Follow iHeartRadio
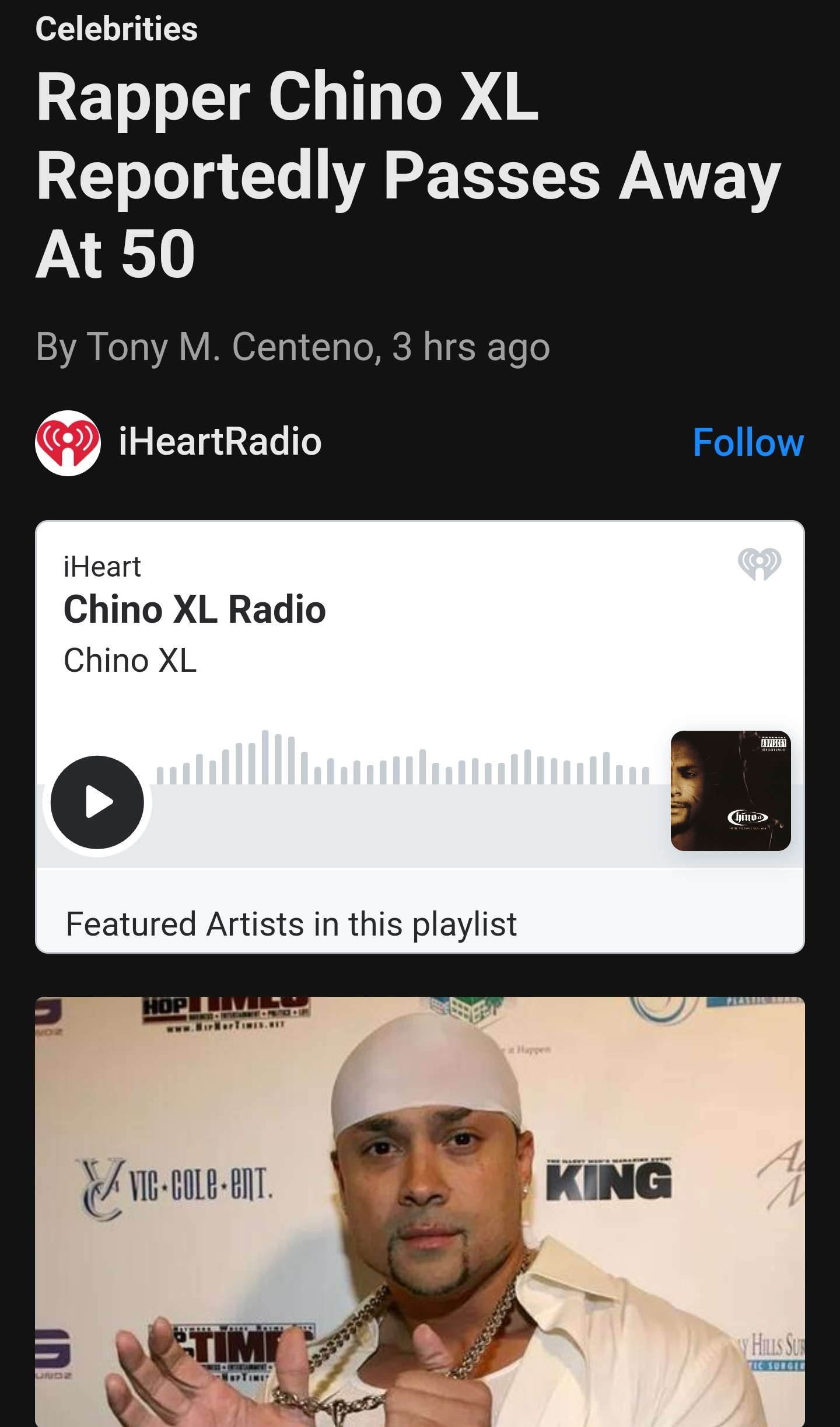Screen dimensions: 840x1427 748,442
